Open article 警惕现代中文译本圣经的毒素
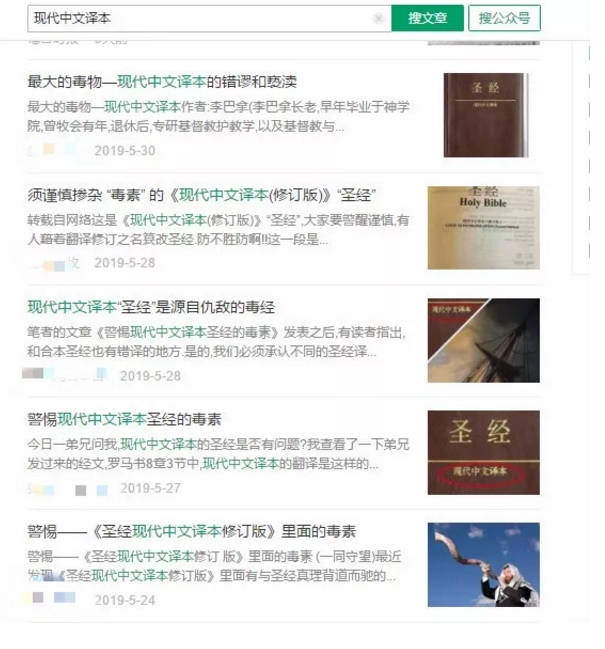 tap(124, 419)
